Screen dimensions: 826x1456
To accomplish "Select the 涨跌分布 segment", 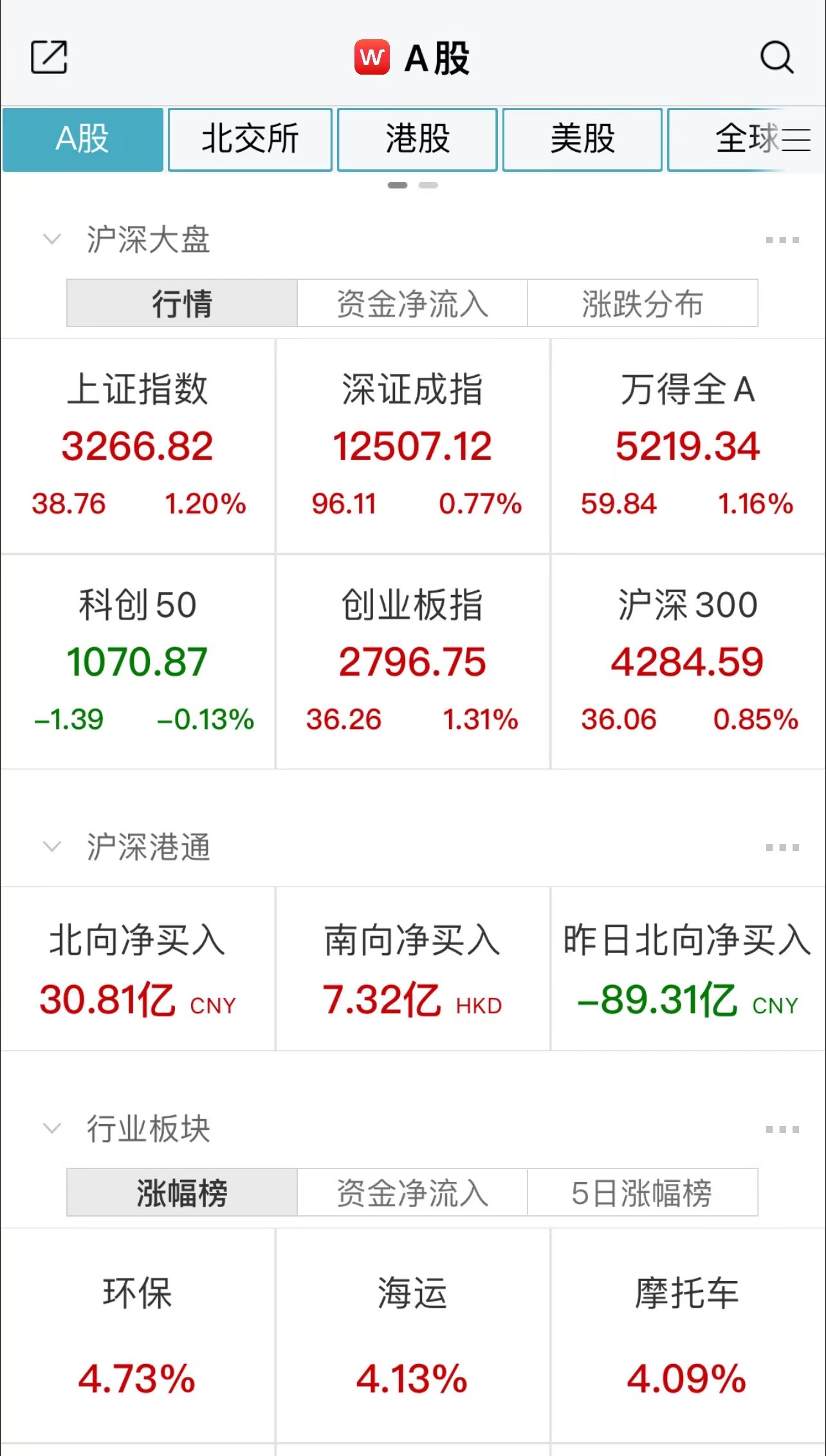I will (642, 303).
